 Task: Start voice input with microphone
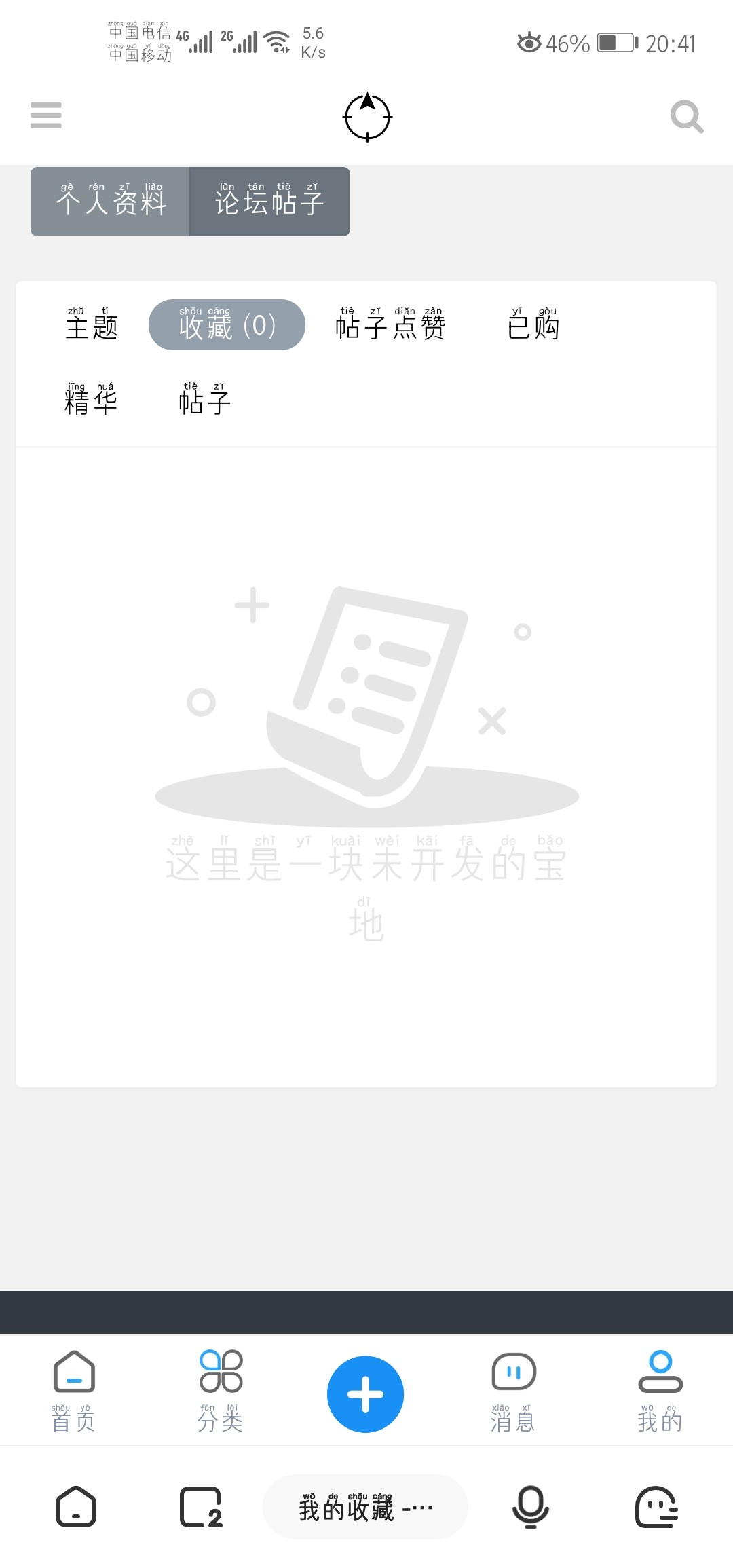(529, 1507)
